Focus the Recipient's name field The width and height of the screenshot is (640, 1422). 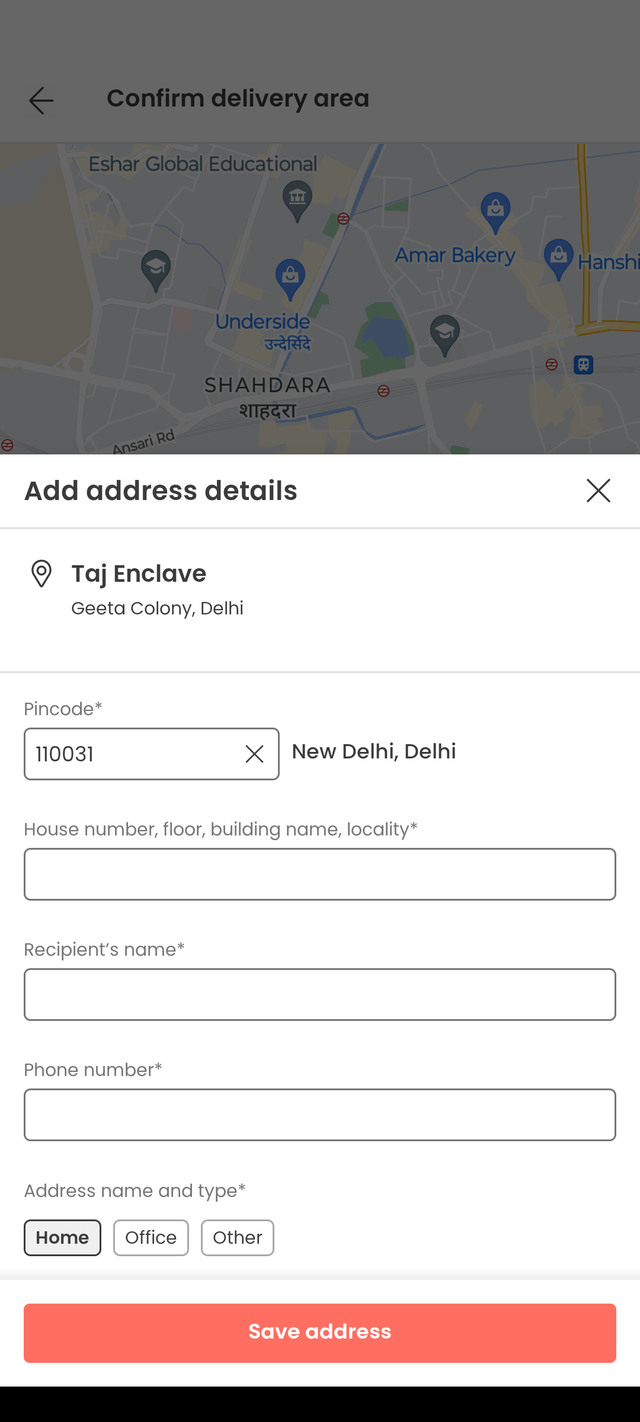pyautogui.click(x=320, y=994)
